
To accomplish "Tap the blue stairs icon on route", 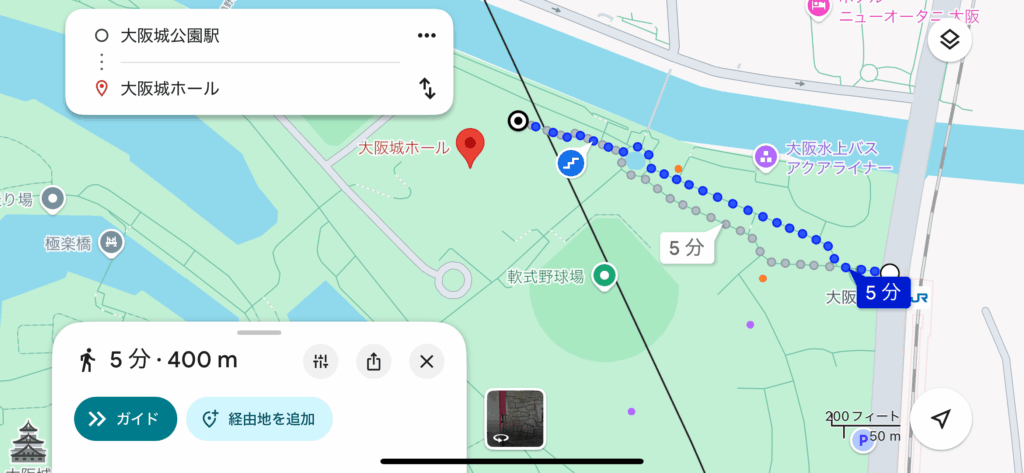I will coord(571,162).
